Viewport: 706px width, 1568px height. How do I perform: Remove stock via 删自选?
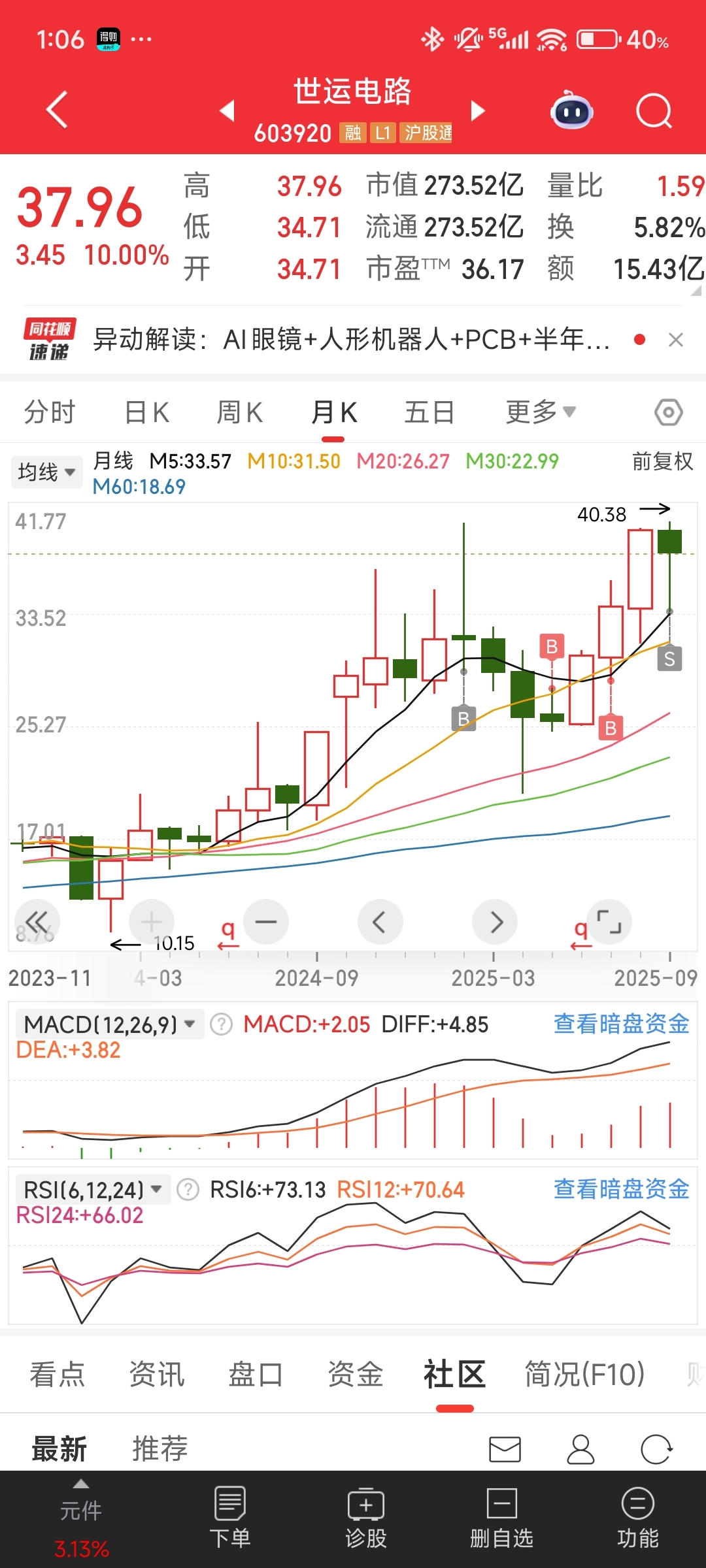tap(501, 1518)
